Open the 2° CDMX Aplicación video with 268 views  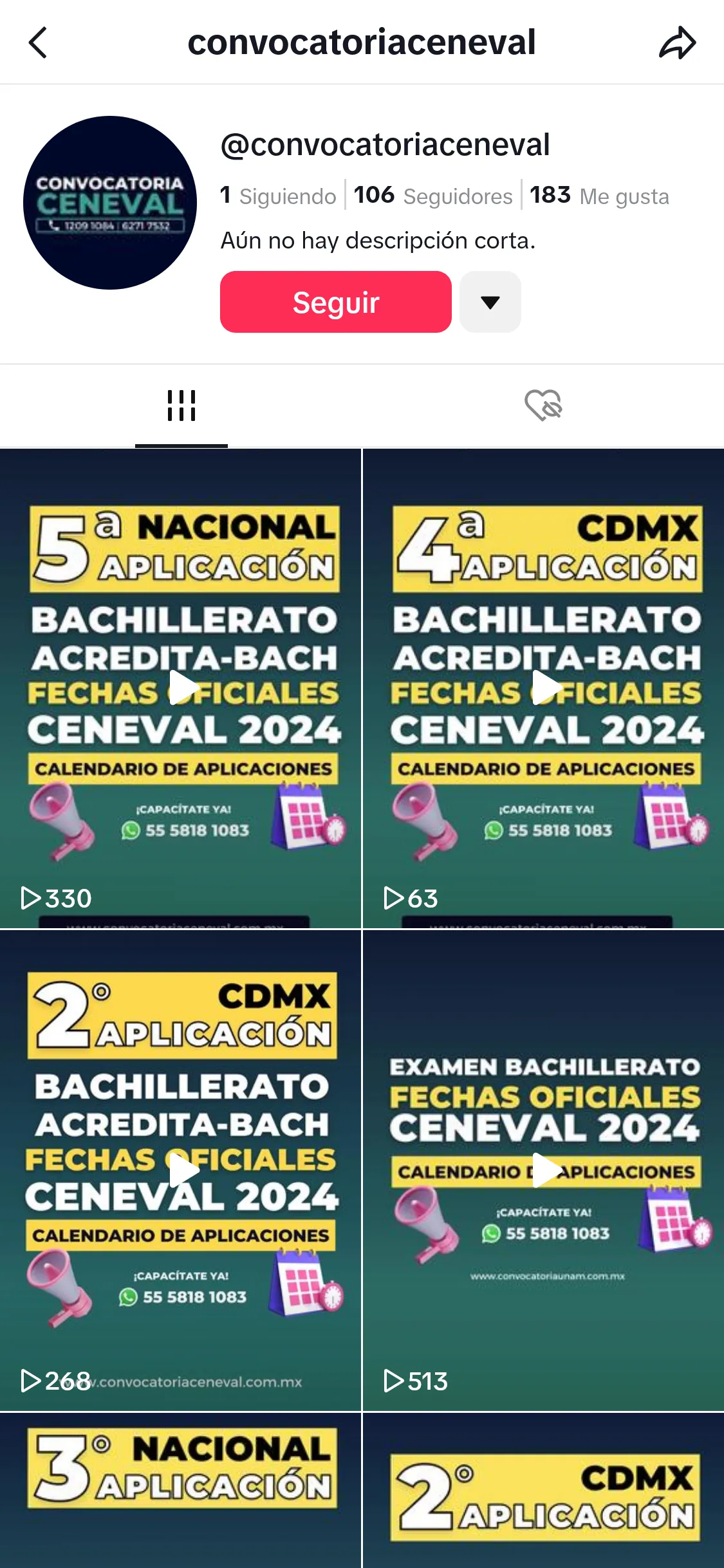coord(181,1170)
